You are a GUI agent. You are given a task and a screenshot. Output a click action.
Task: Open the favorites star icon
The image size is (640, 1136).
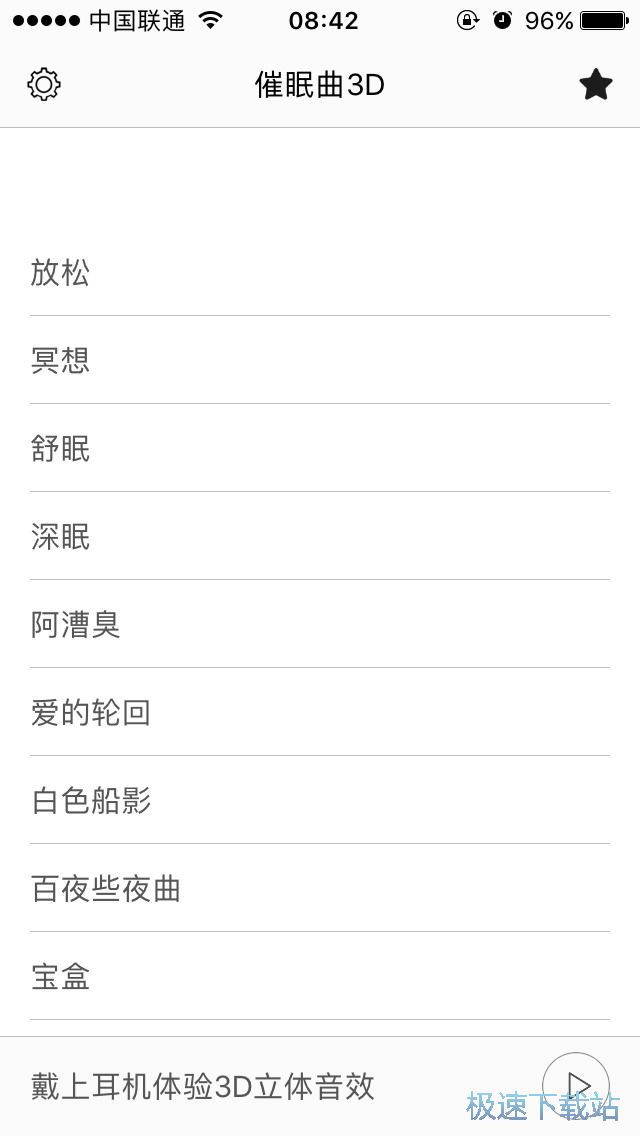coord(596,85)
